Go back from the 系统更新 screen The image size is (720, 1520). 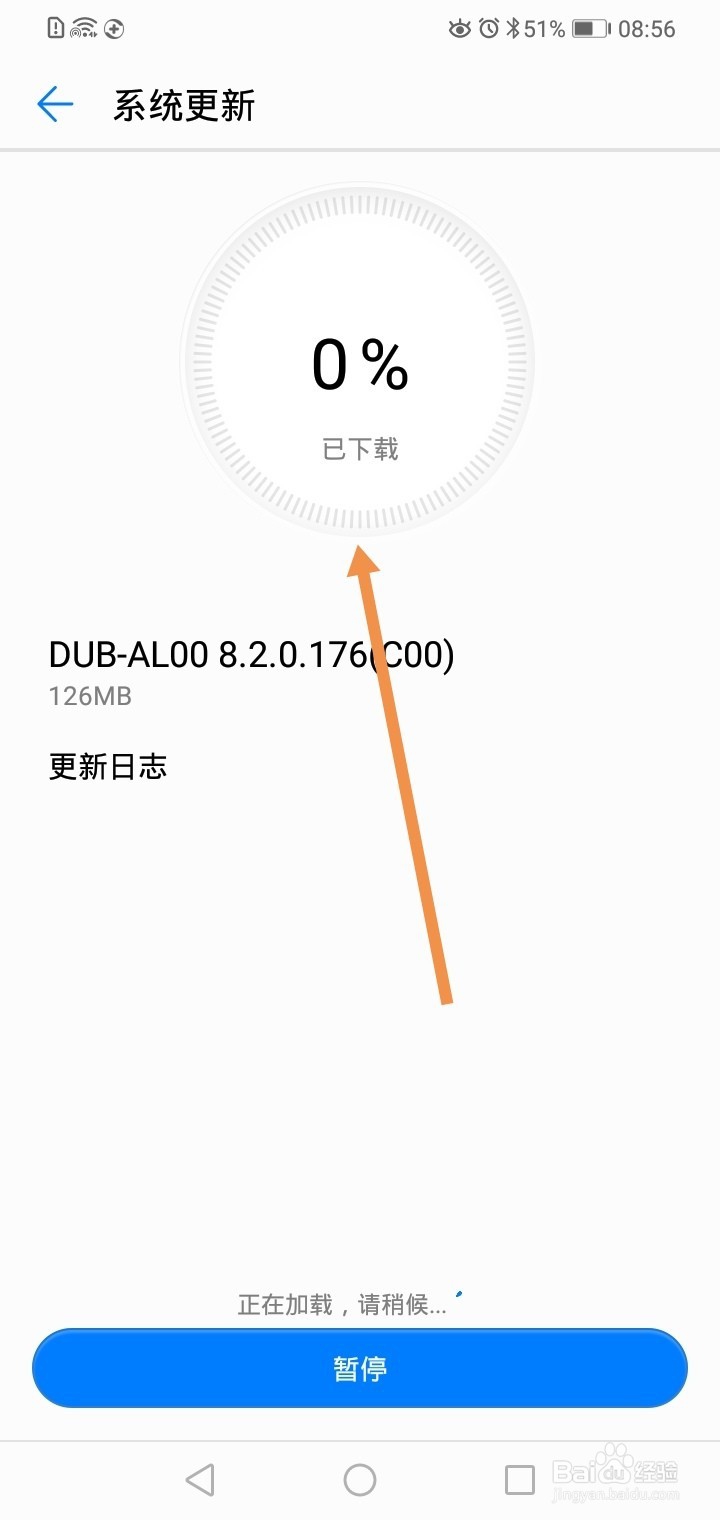pyautogui.click(x=55, y=104)
